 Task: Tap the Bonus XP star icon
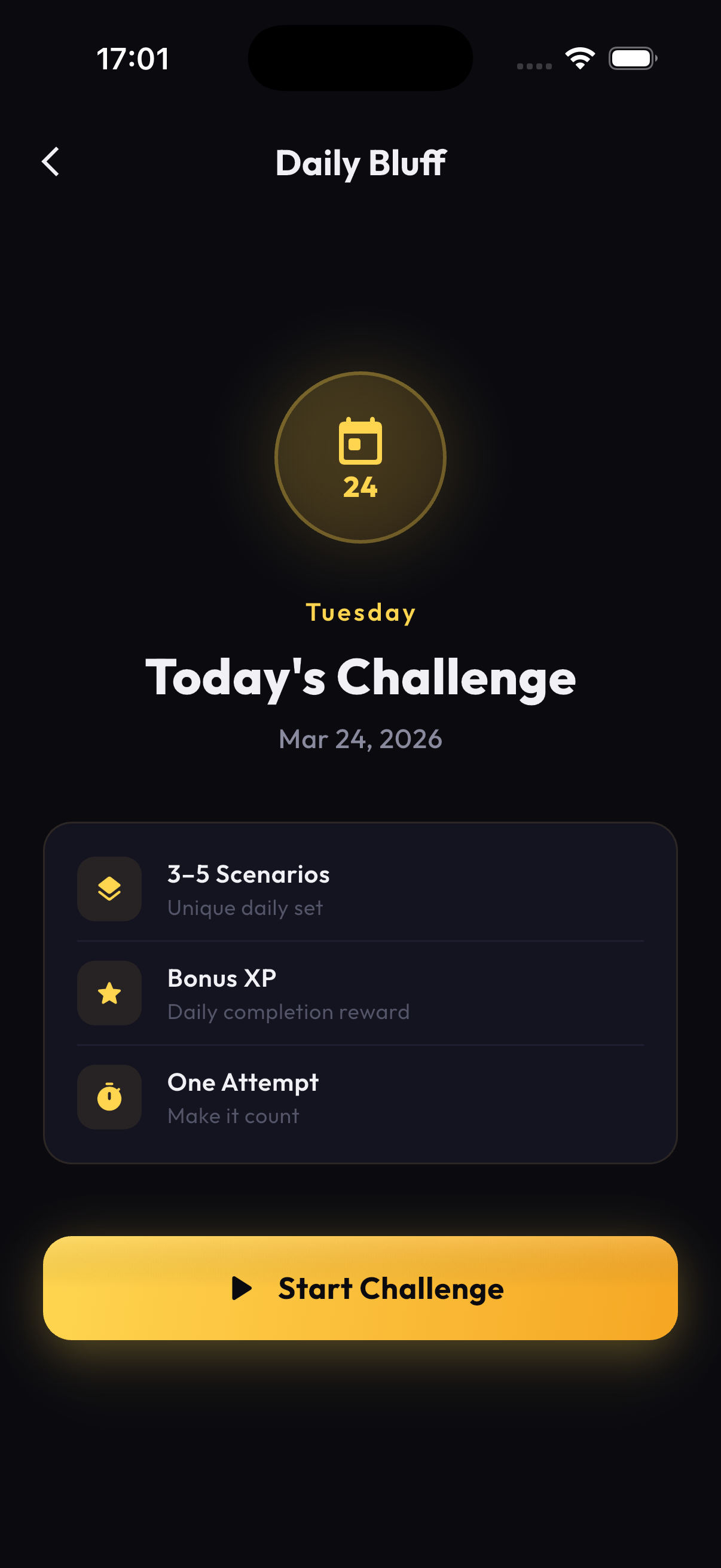(x=109, y=993)
